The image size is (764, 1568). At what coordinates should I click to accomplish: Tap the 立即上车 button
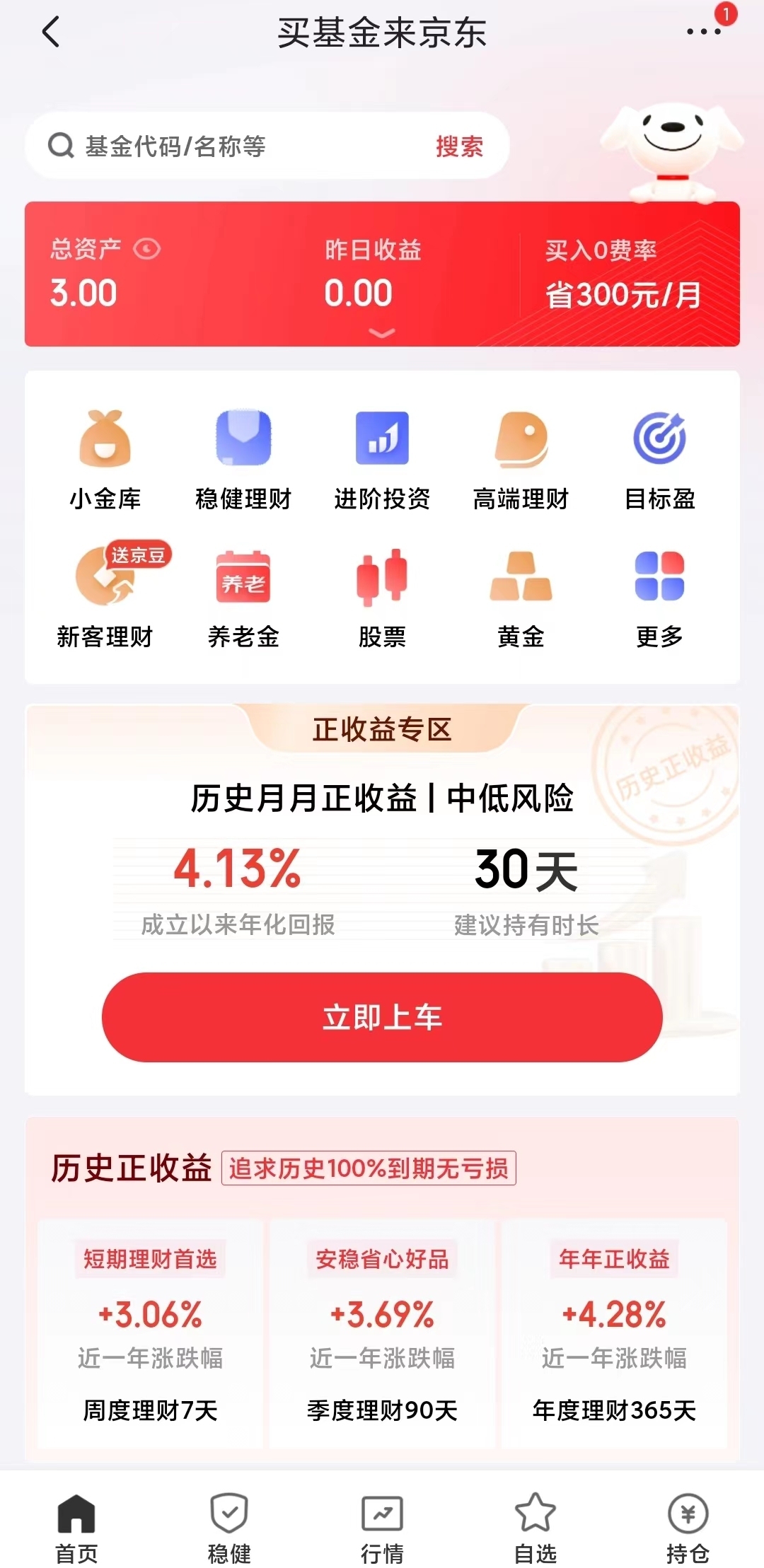pyautogui.click(x=382, y=1017)
